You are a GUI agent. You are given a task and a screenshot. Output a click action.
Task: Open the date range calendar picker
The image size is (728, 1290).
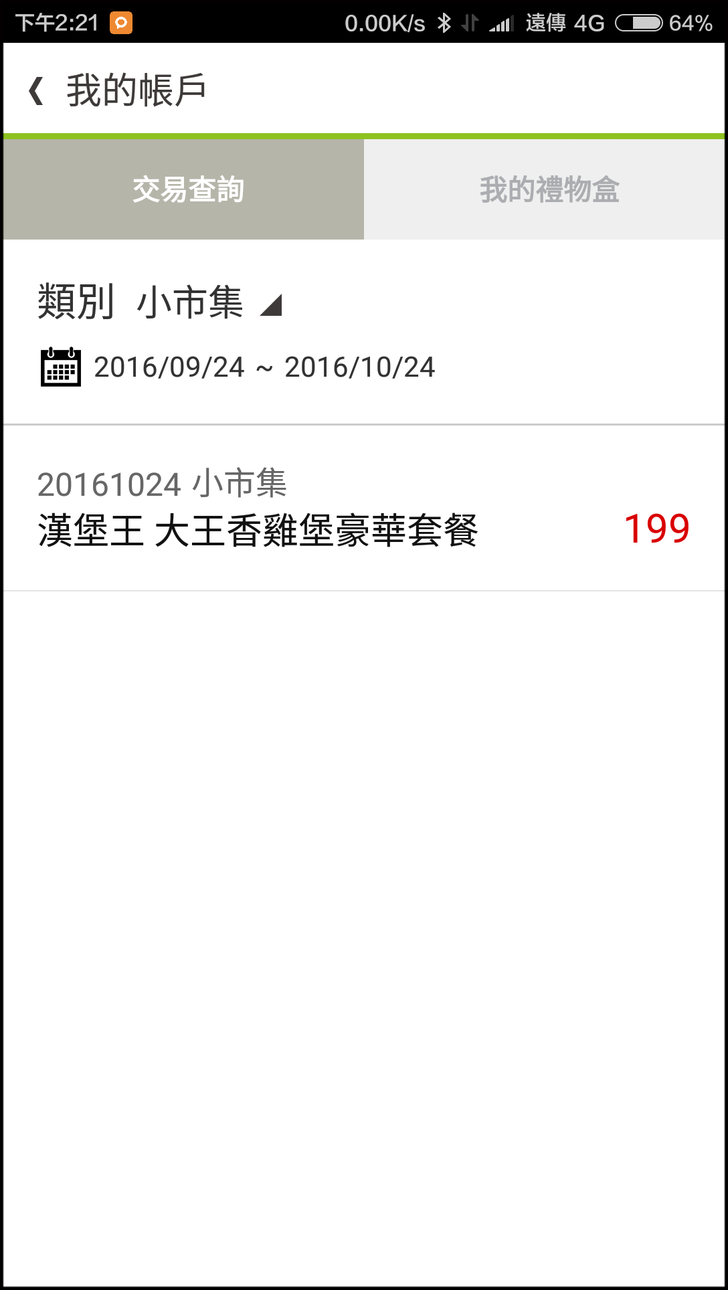pyautogui.click(x=61, y=367)
